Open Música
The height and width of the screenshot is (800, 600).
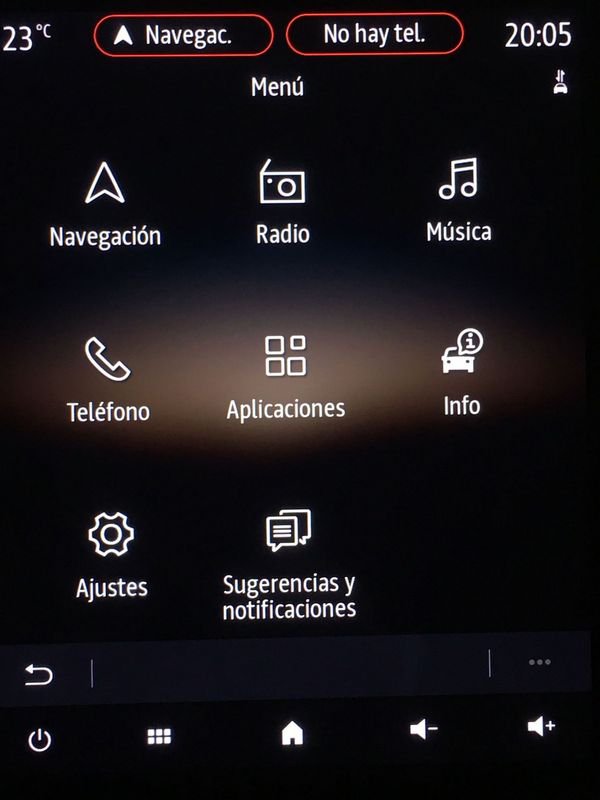[458, 200]
